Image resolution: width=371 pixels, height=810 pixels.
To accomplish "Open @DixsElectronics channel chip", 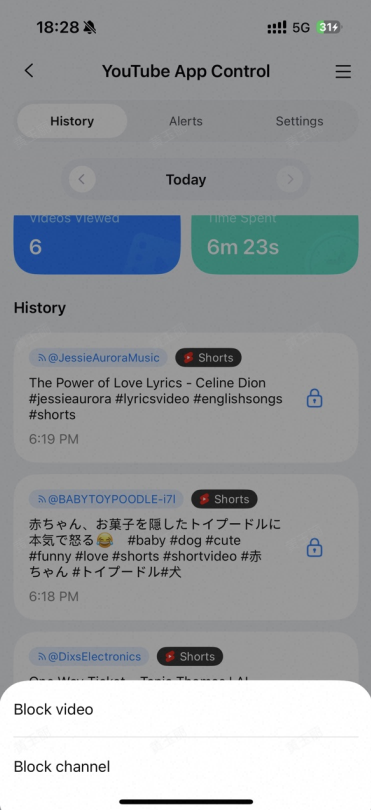I will (89, 657).
